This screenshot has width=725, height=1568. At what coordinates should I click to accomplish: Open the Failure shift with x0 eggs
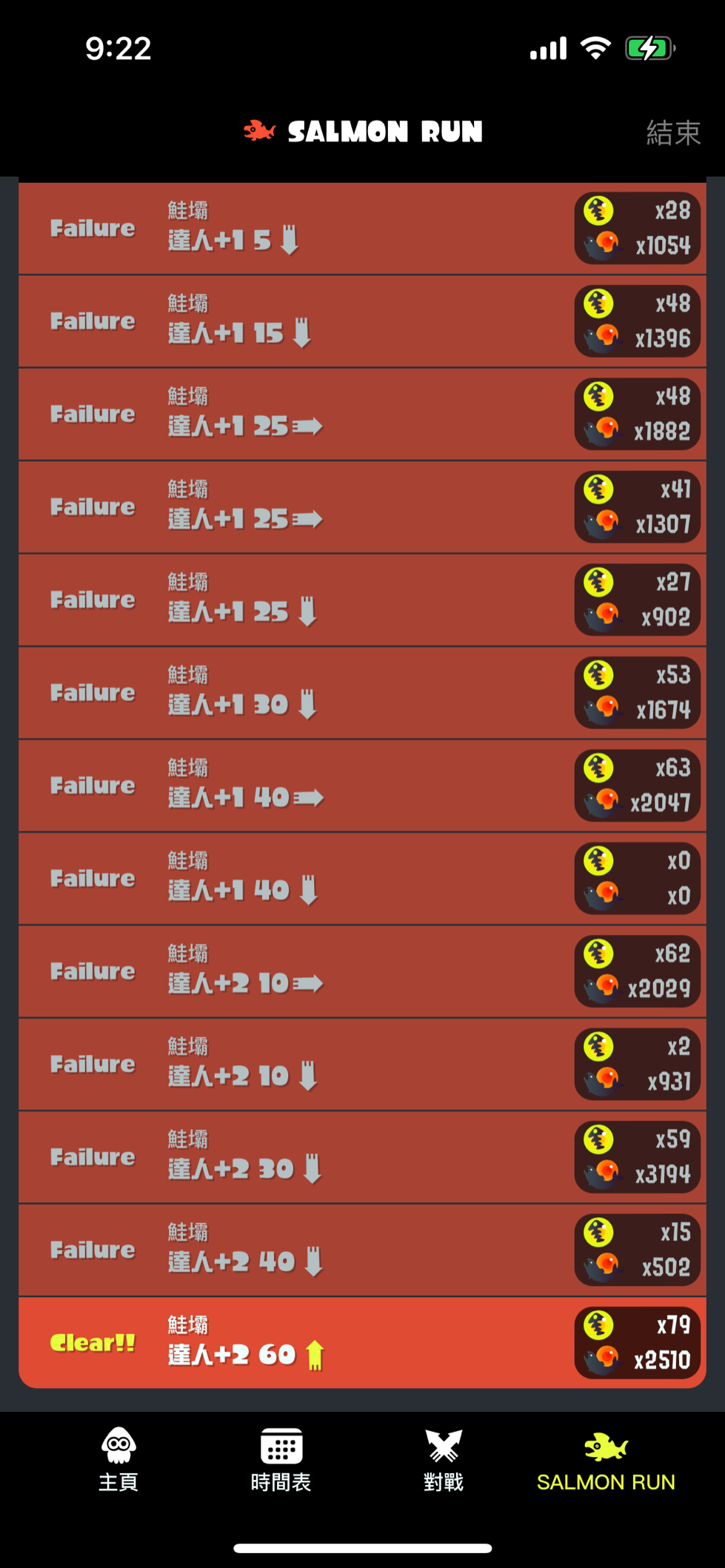(x=362, y=879)
